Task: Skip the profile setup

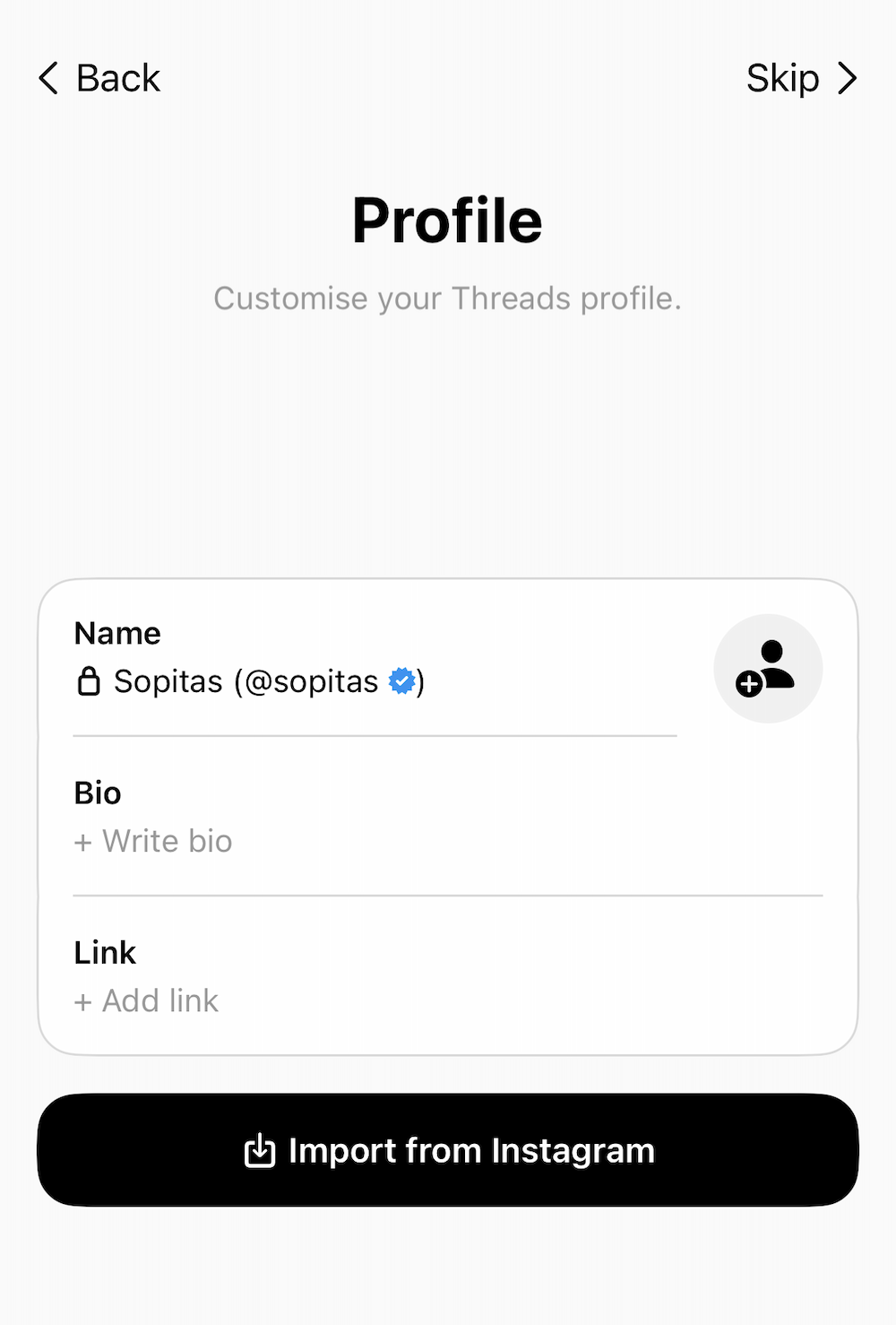Action: pos(801,79)
